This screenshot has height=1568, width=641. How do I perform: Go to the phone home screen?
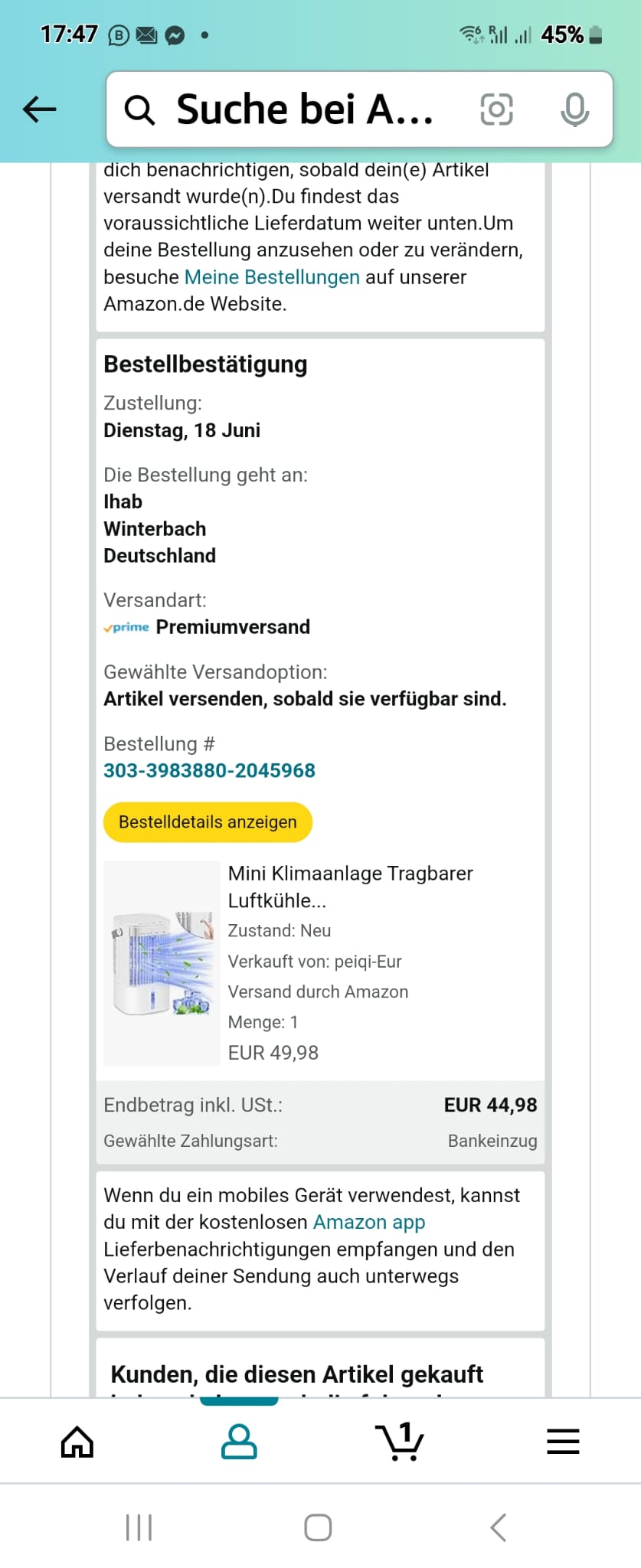click(318, 1527)
